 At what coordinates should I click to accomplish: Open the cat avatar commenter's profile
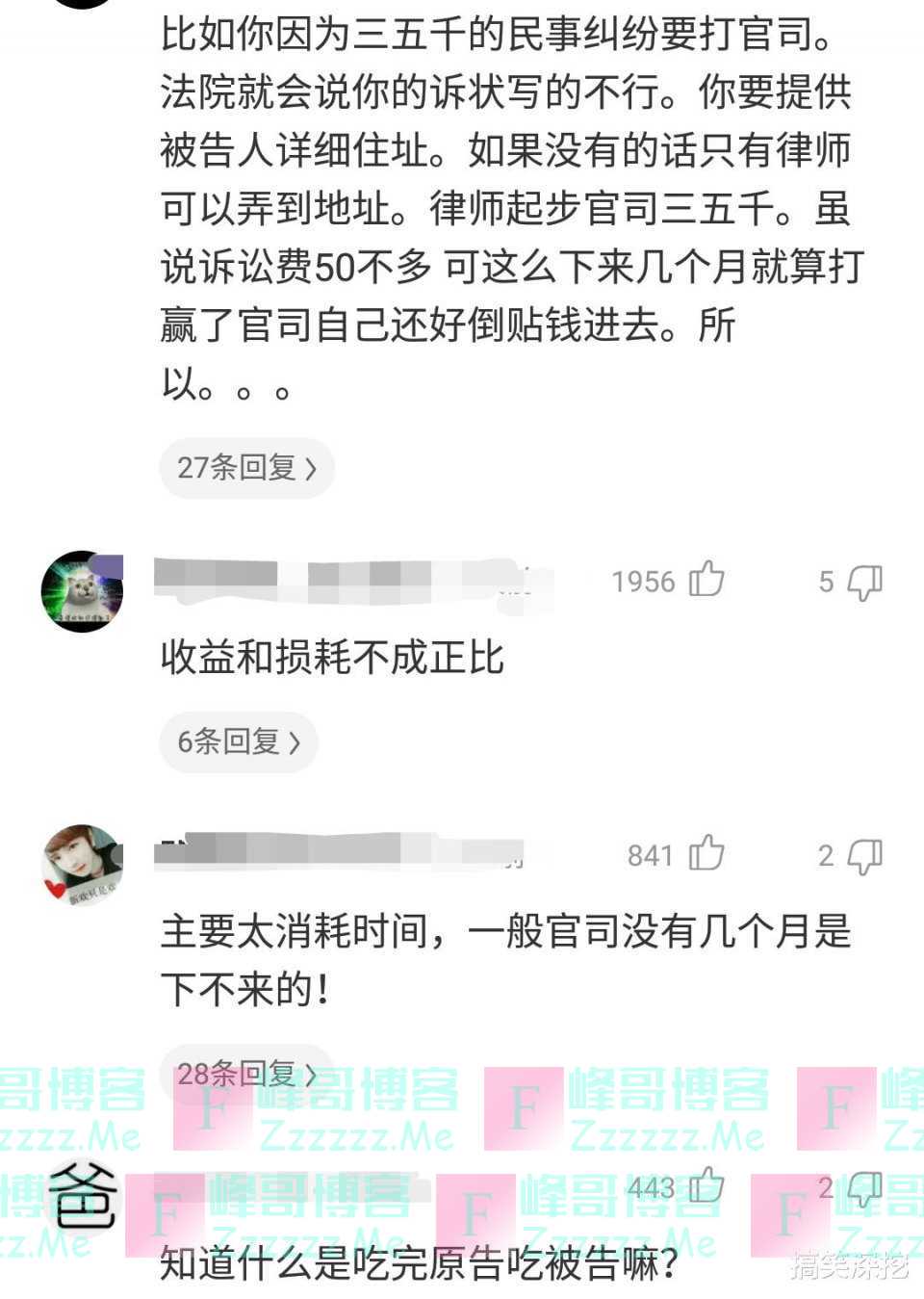pyautogui.click(x=83, y=591)
